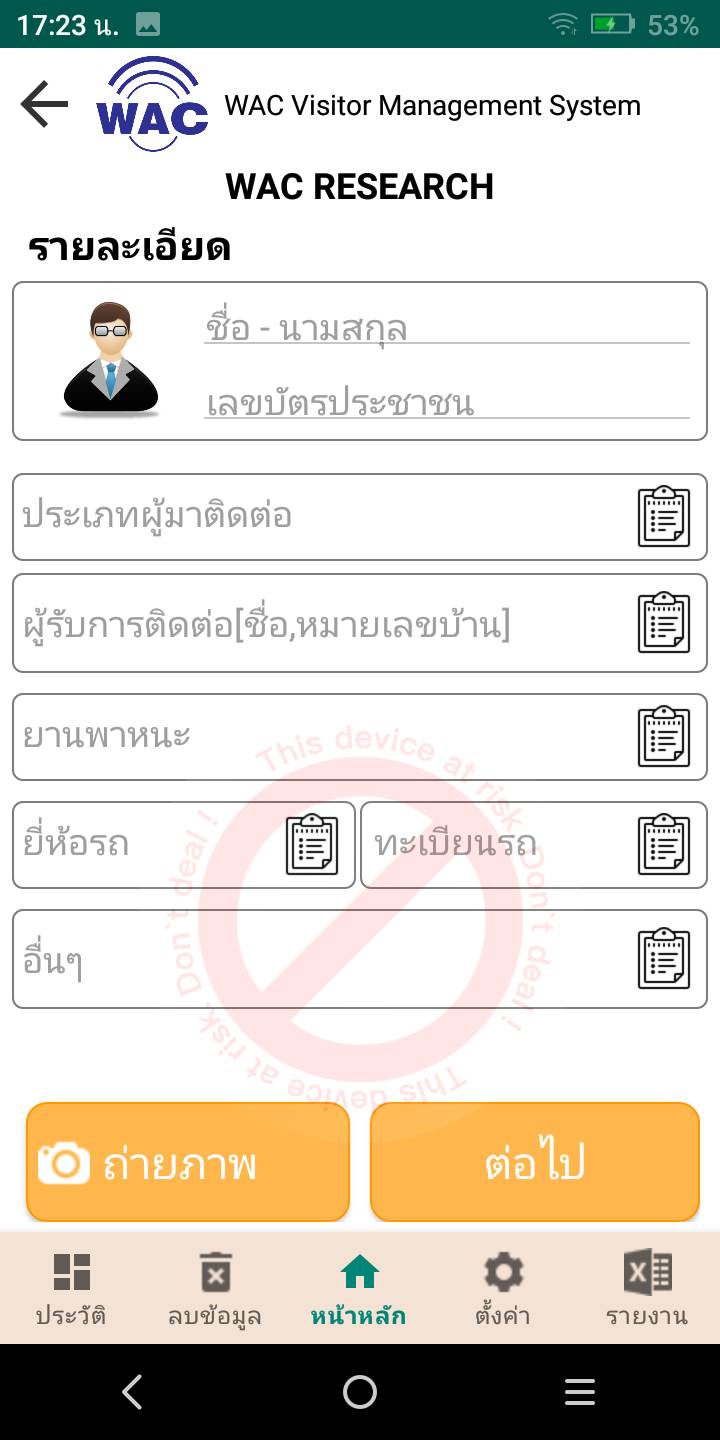Tap the อื่นๆ other details field
Screen dimensions: 720x1440
click(320, 959)
